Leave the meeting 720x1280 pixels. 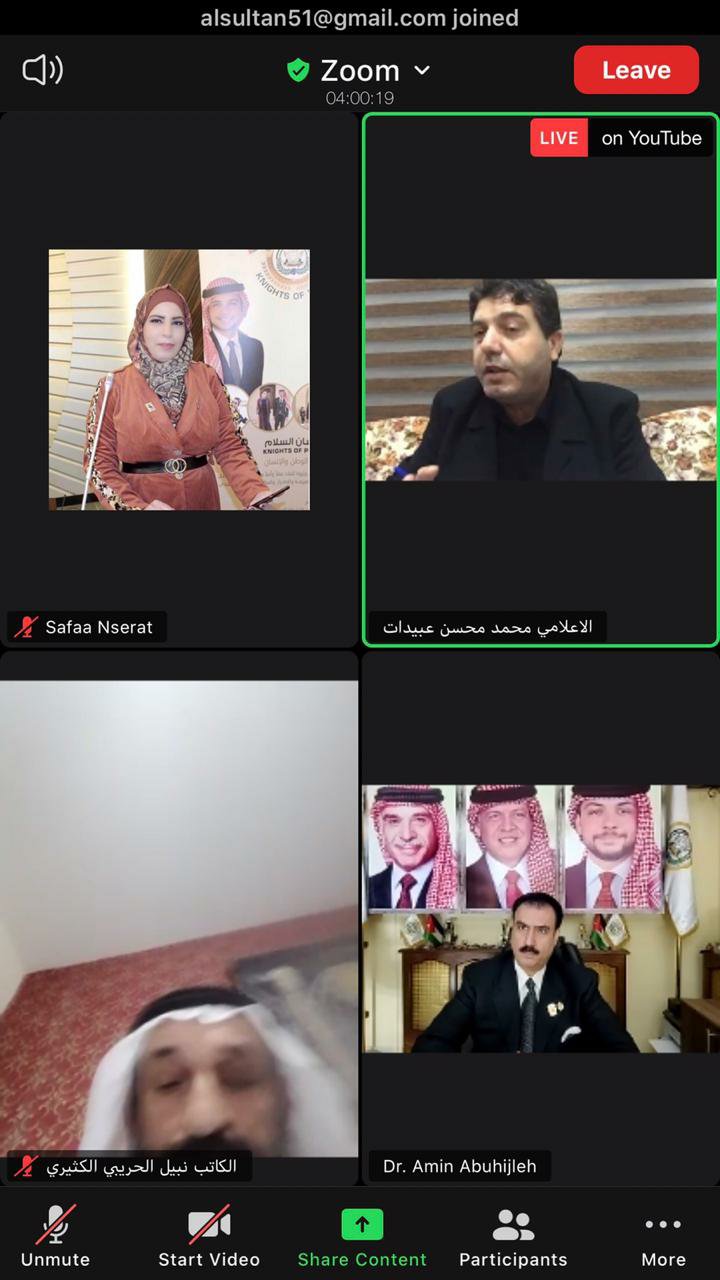636,70
